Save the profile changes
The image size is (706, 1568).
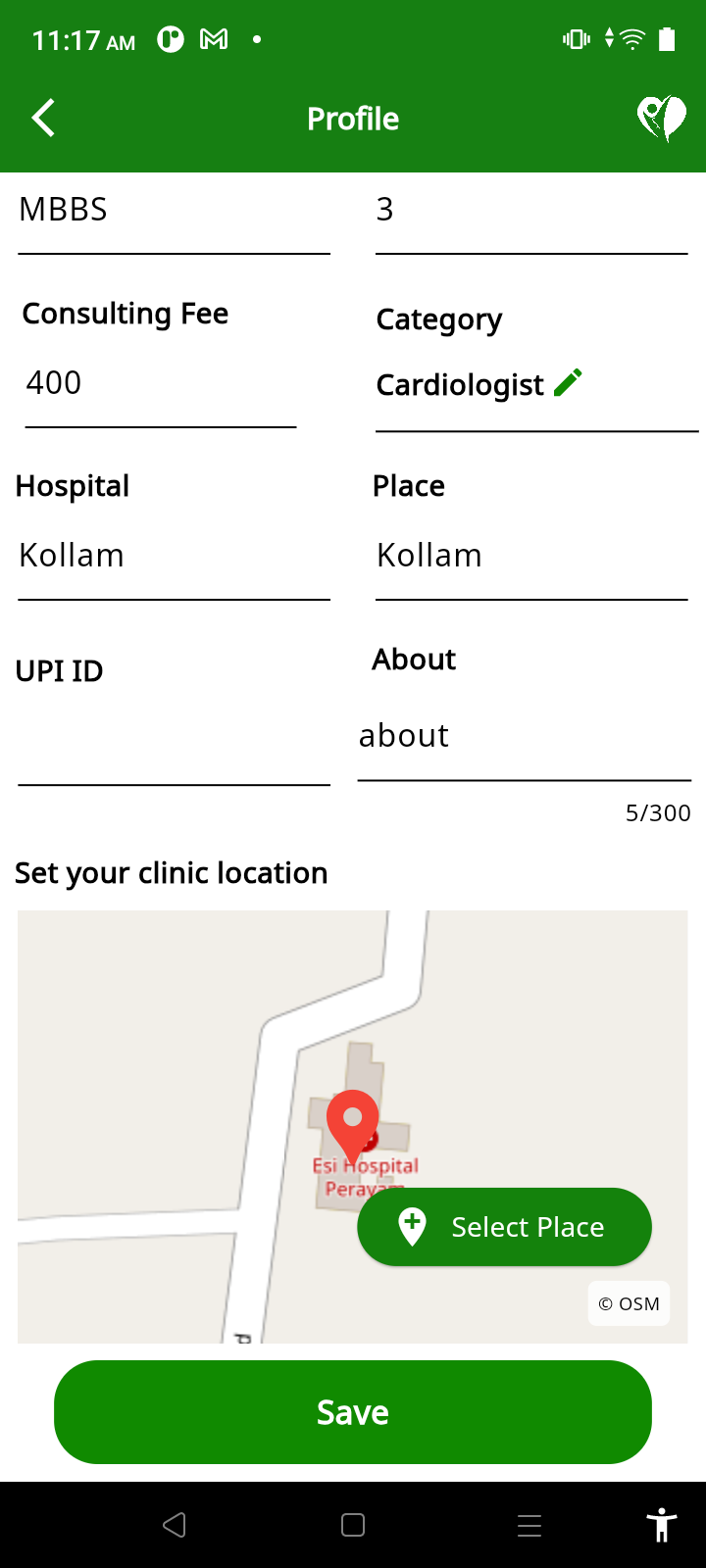pyautogui.click(x=353, y=1412)
